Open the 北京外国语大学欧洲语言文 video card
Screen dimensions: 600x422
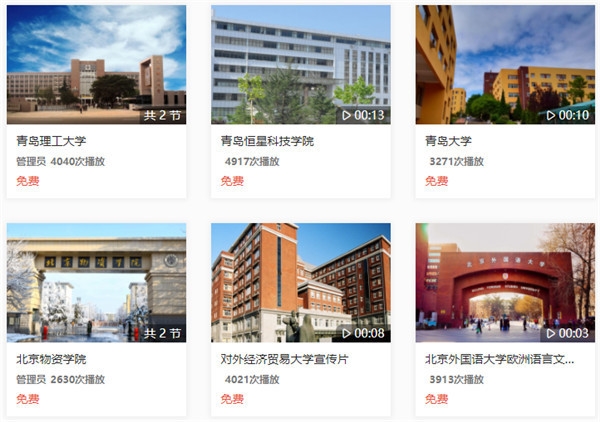pyautogui.click(x=505, y=283)
